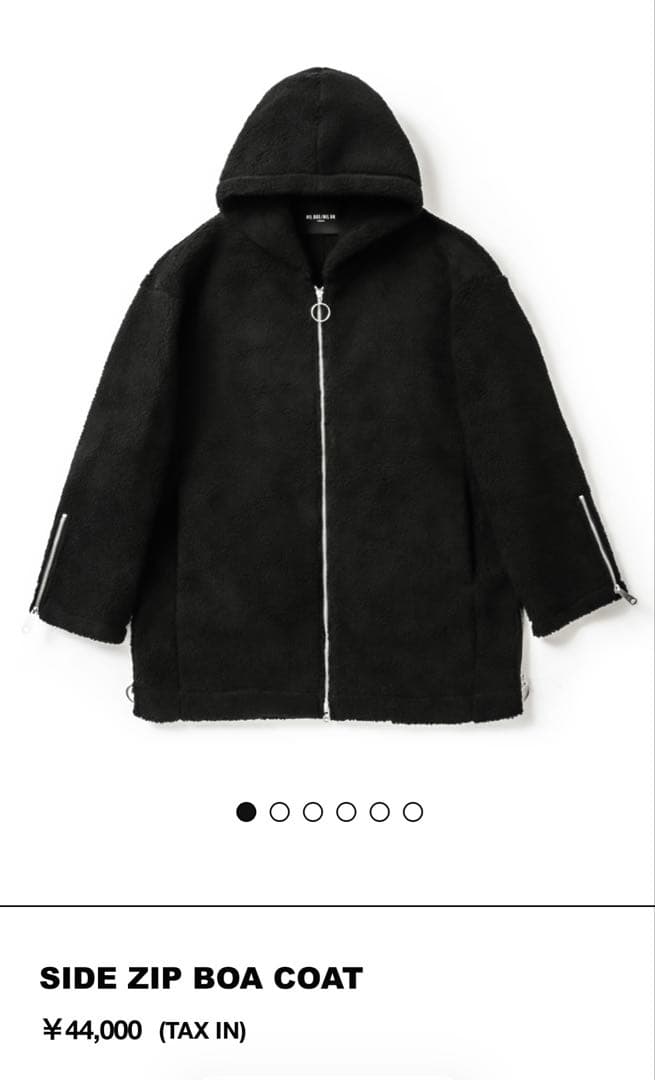655x1080 pixels.
Task: Go to the last image indicator dot
Action: pos(413,812)
